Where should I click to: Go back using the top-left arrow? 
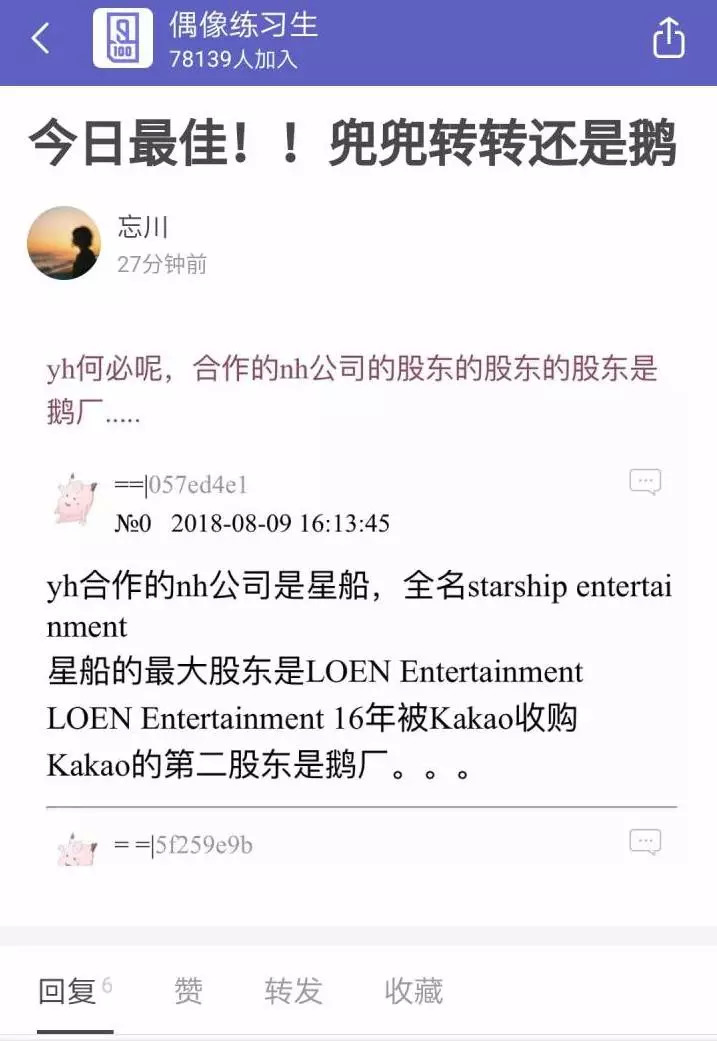pos(40,40)
